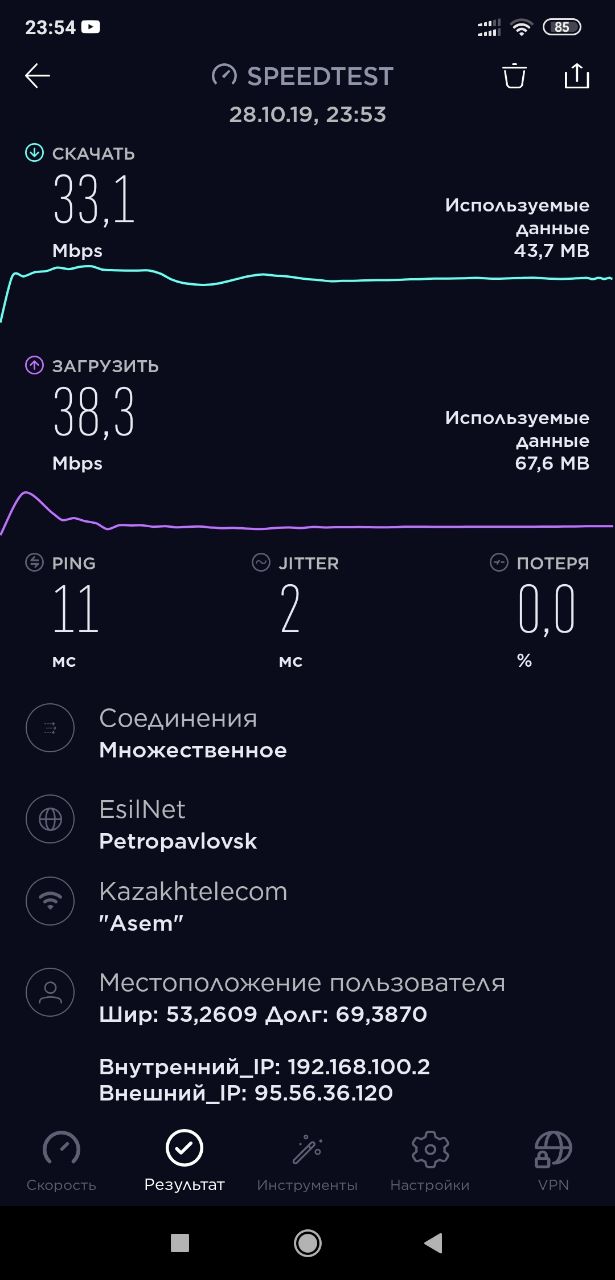
Task: Tap the system back triangle button
Action: point(433,1243)
